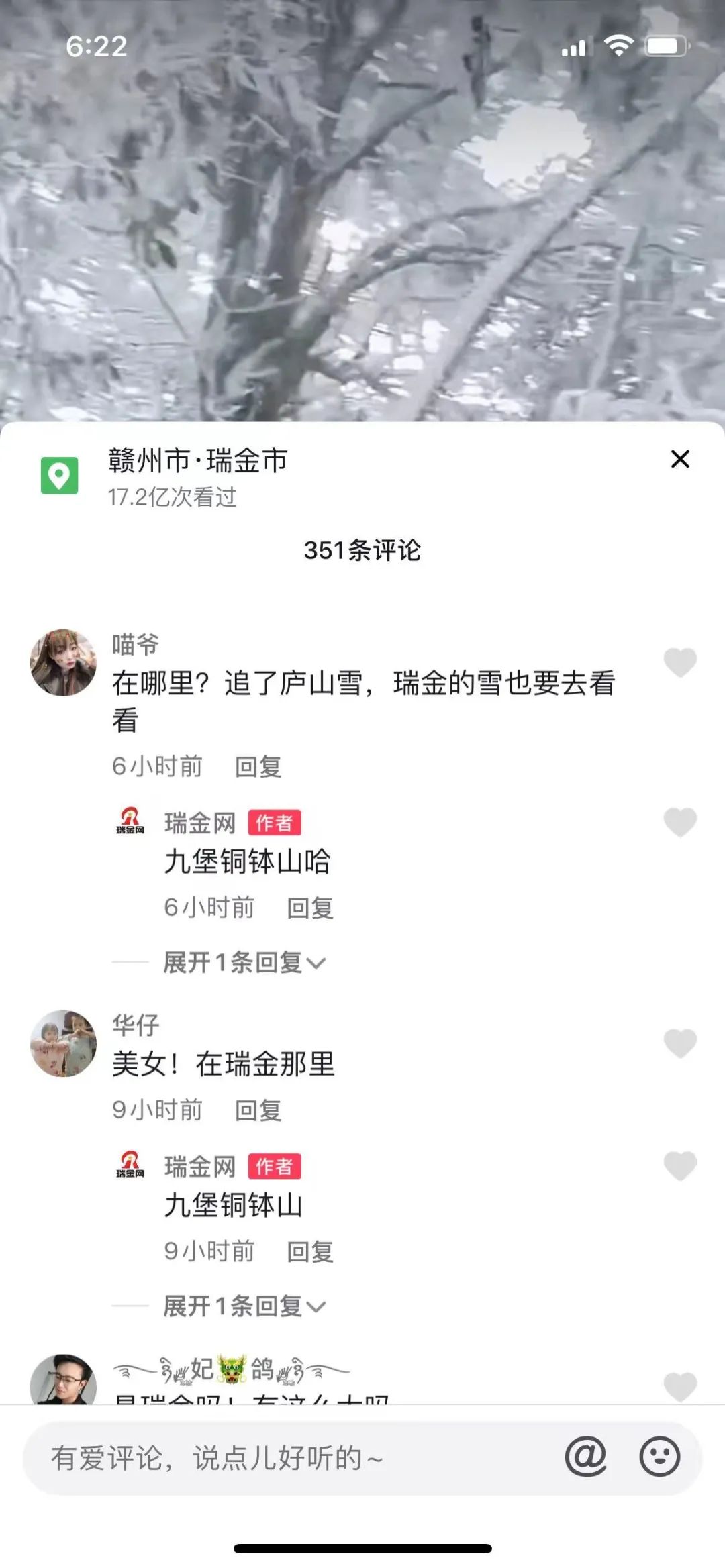The height and width of the screenshot is (1568, 725).
Task: Like the comment by 妃鸽
Action: (680, 1386)
